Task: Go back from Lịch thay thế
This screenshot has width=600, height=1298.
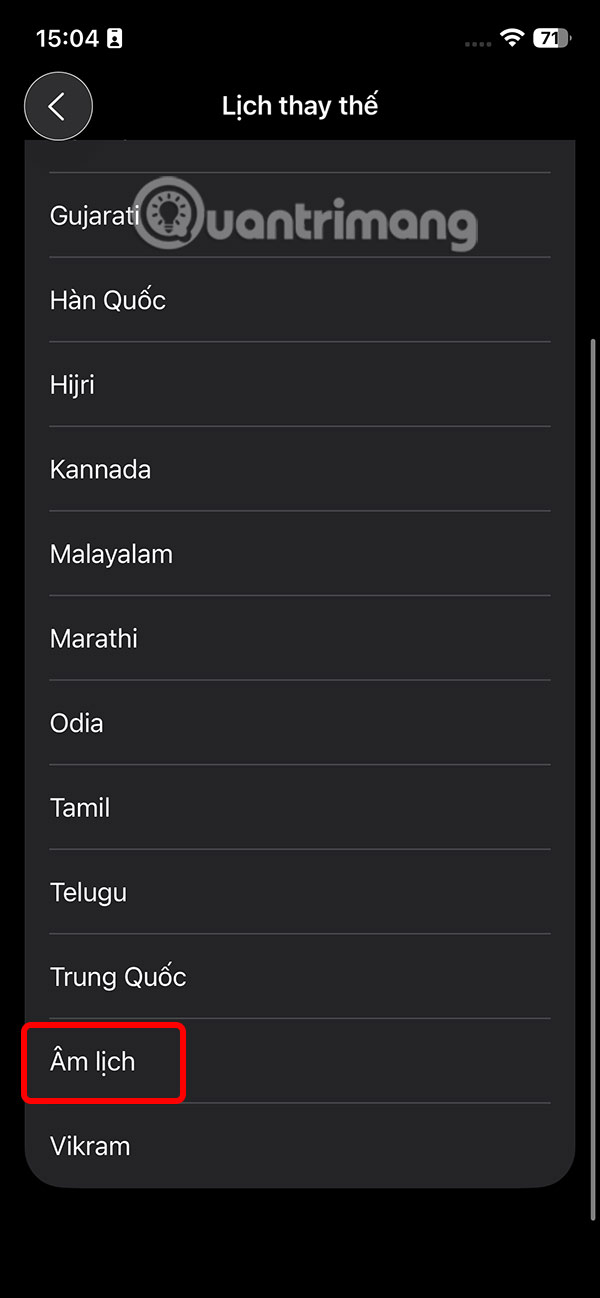Action: tap(58, 107)
